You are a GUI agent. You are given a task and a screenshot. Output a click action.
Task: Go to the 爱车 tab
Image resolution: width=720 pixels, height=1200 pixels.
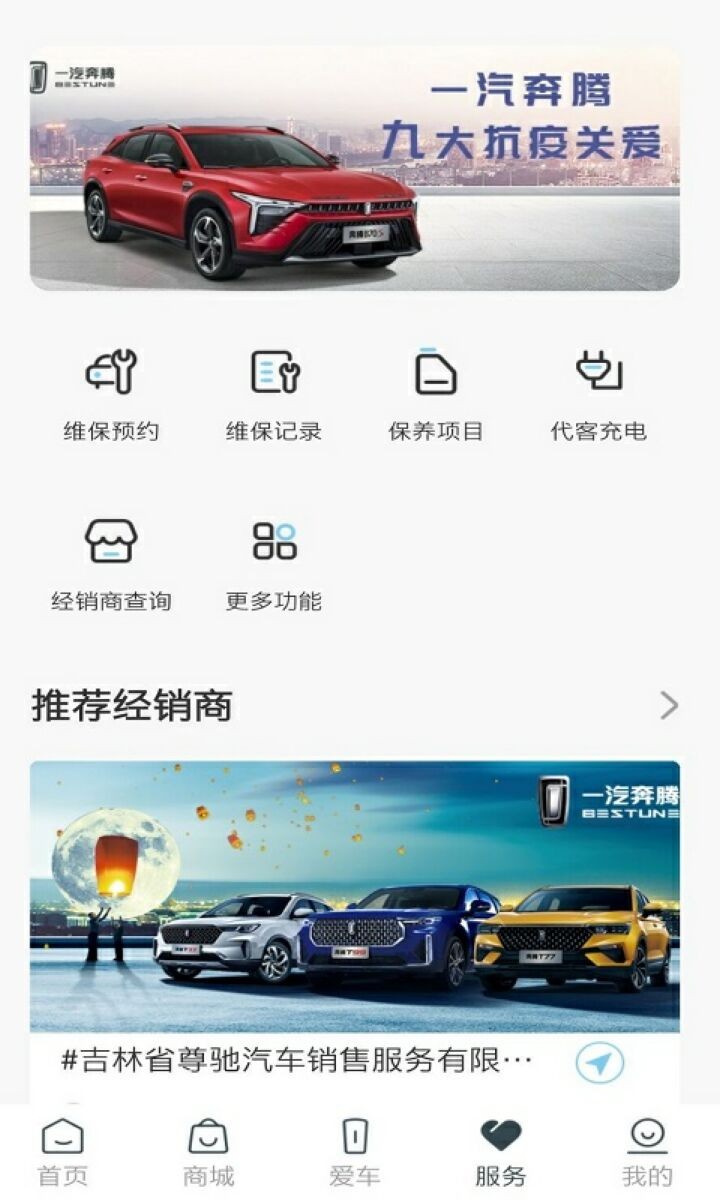coord(355,1152)
